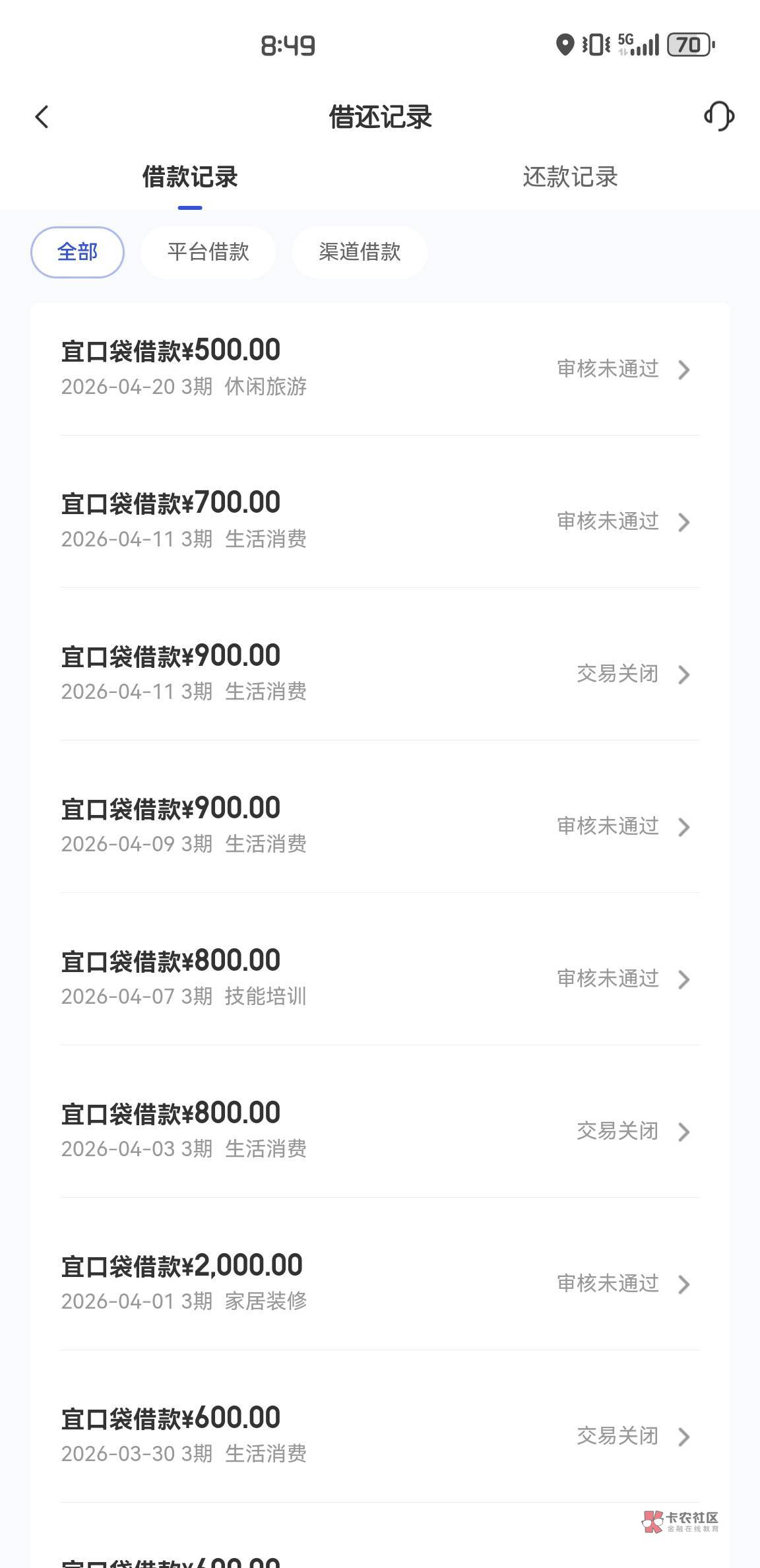Open the ¥600.00 loan from 2026-03-30
This screenshot has width=760, height=1568.
pos(380,1435)
